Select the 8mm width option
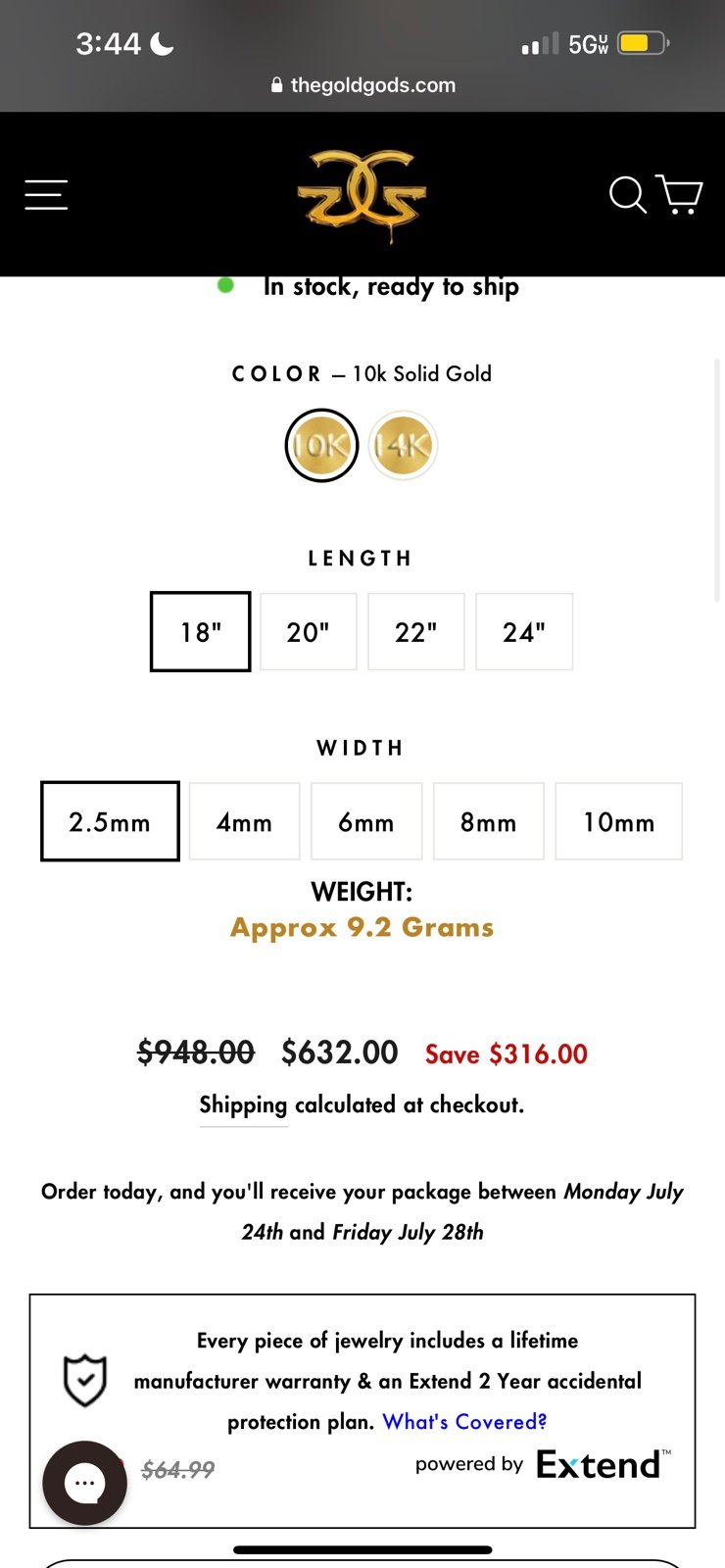Image resolution: width=725 pixels, height=1568 pixels. click(489, 821)
